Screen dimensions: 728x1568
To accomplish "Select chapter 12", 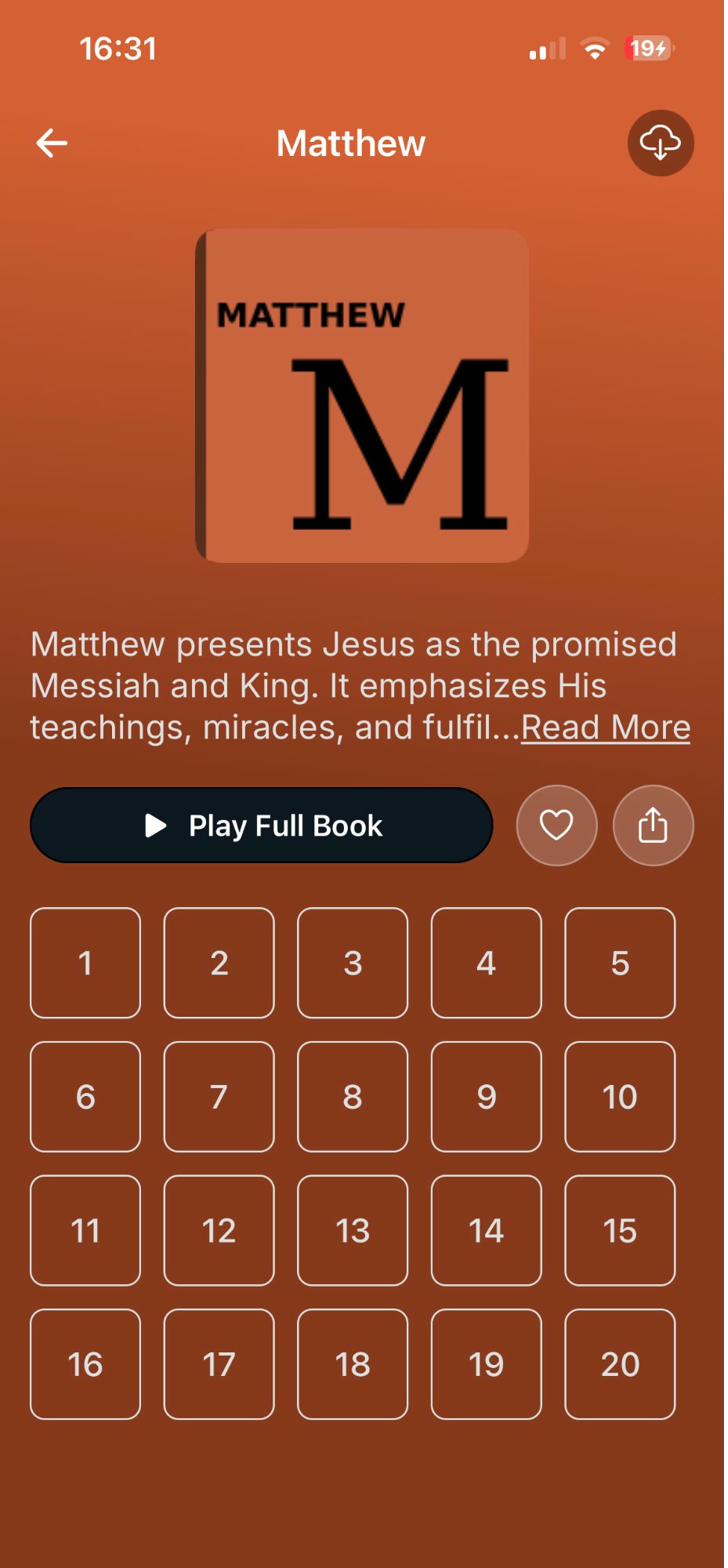I will pyautogui.click(x=218, y=1230).
